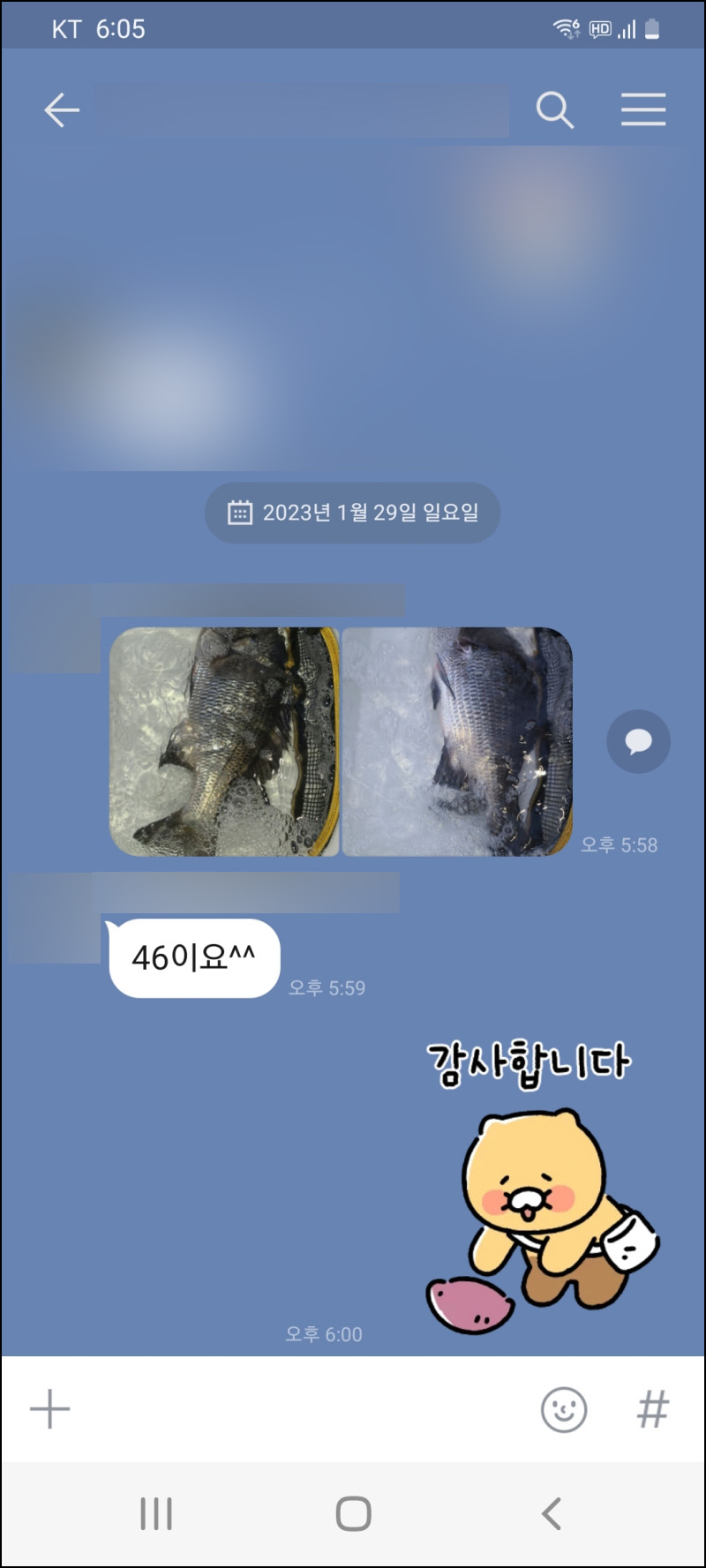This screenshot has height=1568, width=706.
Task: Open the first fish photo
Action: coord(224,741)
